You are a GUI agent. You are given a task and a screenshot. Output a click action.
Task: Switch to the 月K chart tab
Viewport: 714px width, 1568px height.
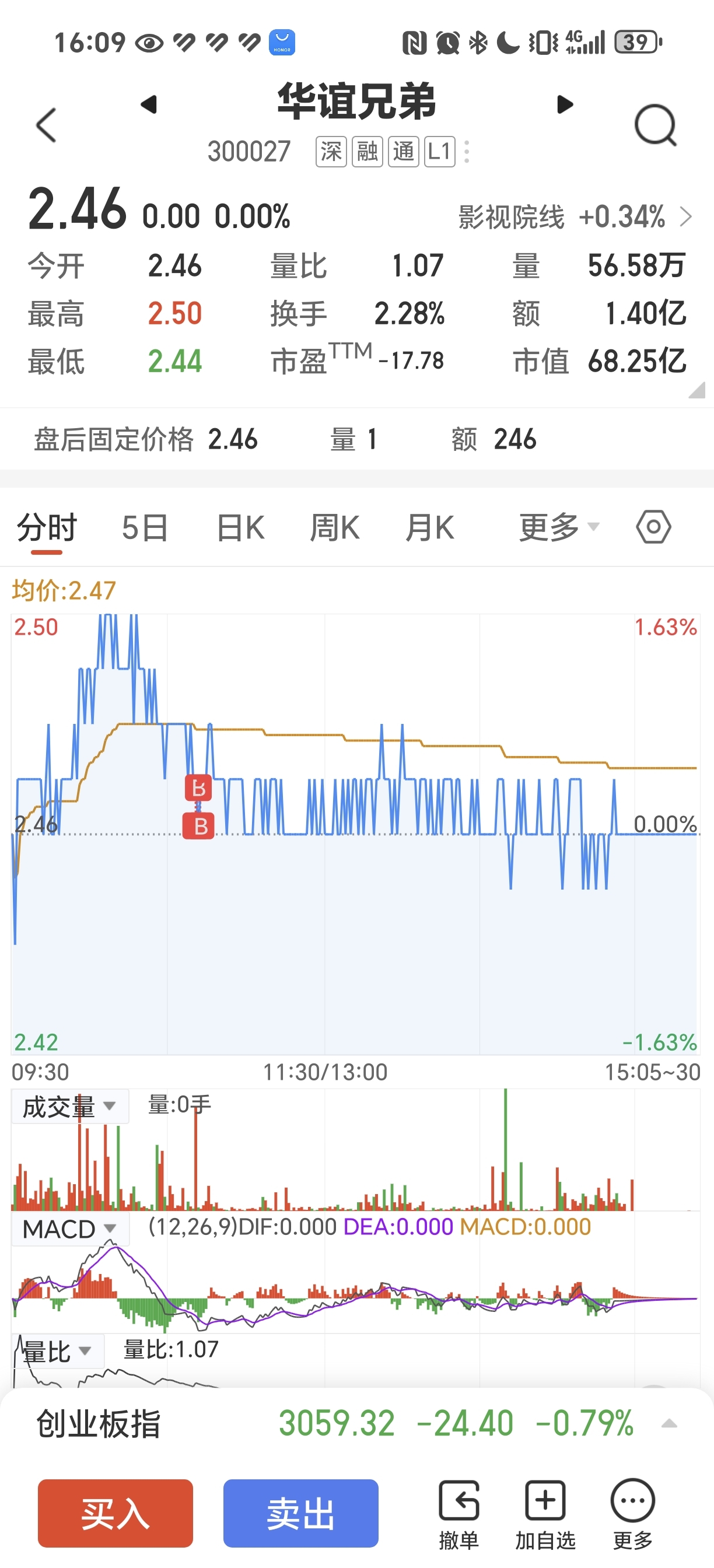point(430,527)
